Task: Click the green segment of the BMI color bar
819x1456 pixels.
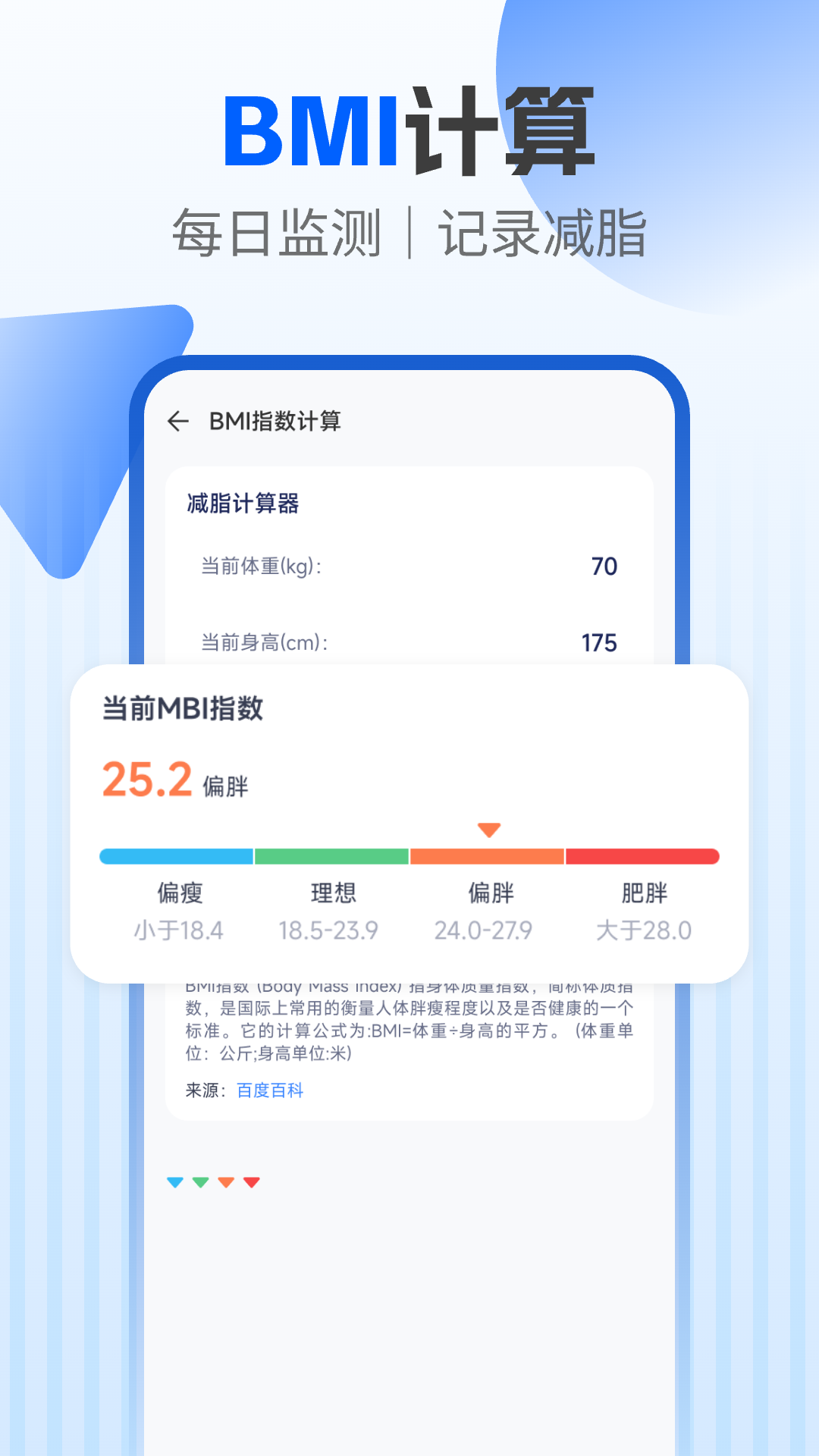Action: (331, 856)
